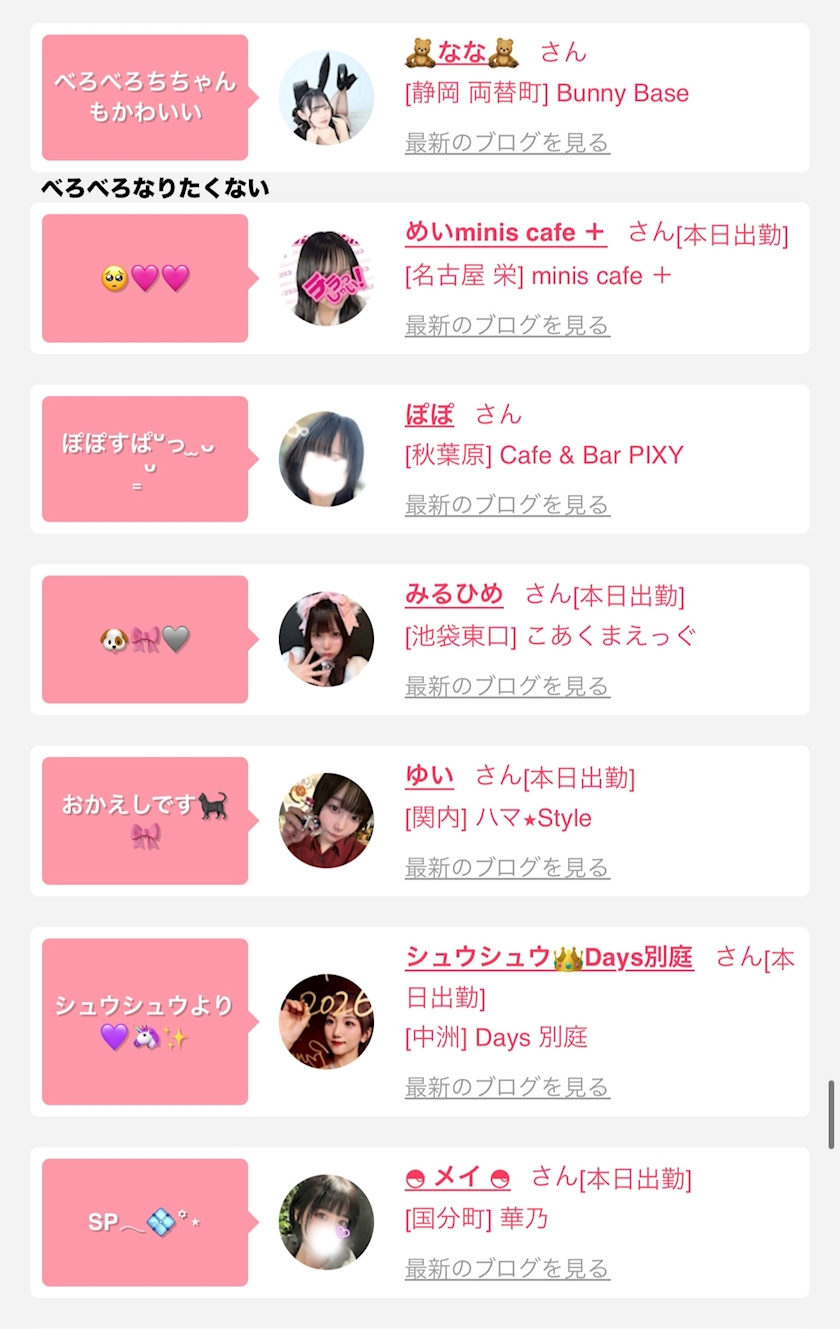
Task: Tap なな's round profile photo
Action: pyautogui.click(x=326, y=98)
